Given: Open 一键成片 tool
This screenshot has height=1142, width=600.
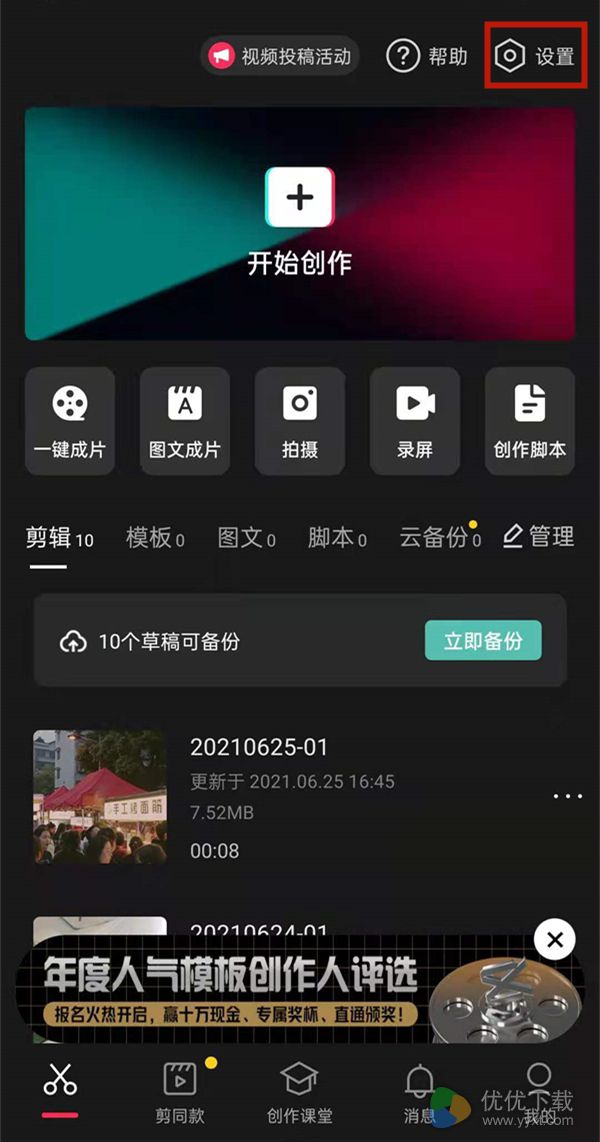Looking at the screenshot, I should 69,420.
